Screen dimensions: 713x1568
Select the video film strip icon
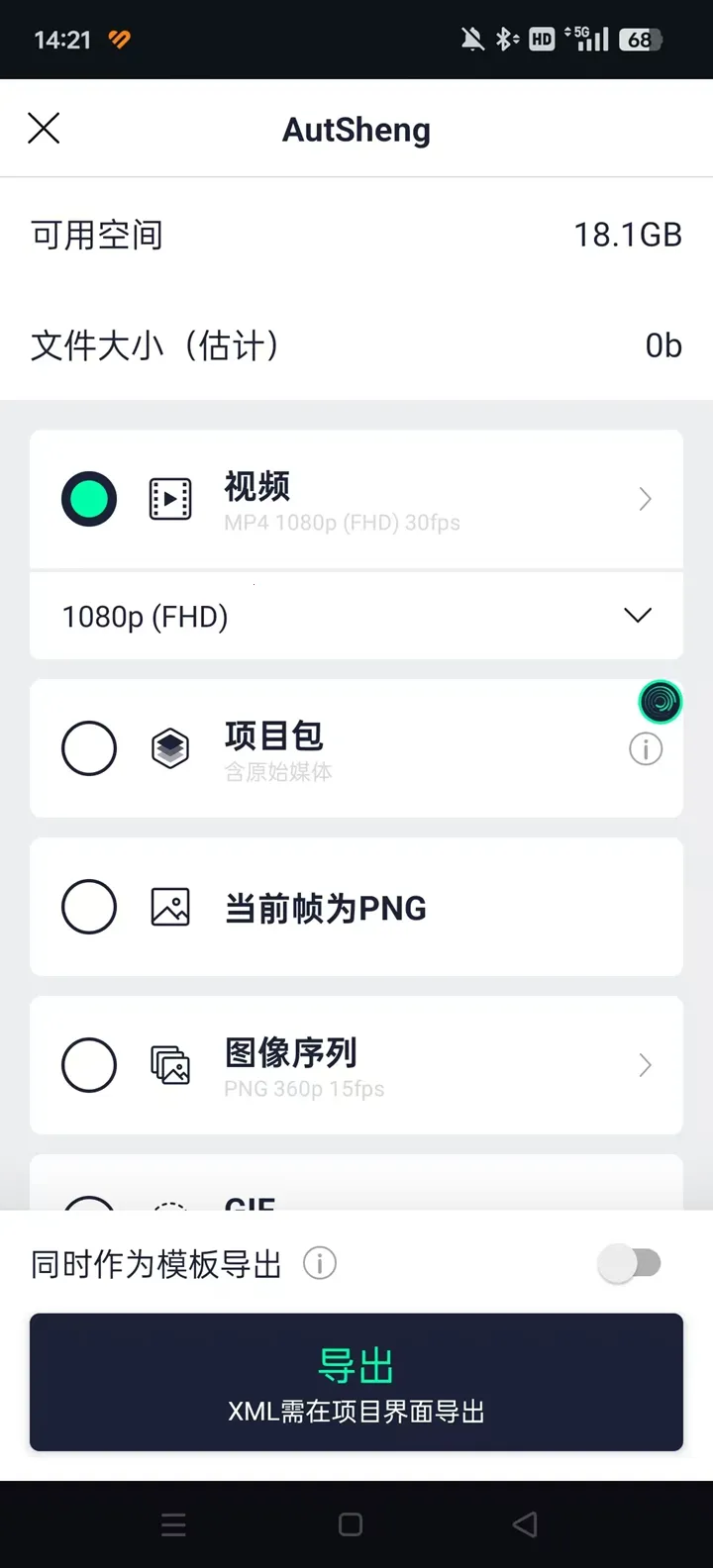click(x=168, y=499)
